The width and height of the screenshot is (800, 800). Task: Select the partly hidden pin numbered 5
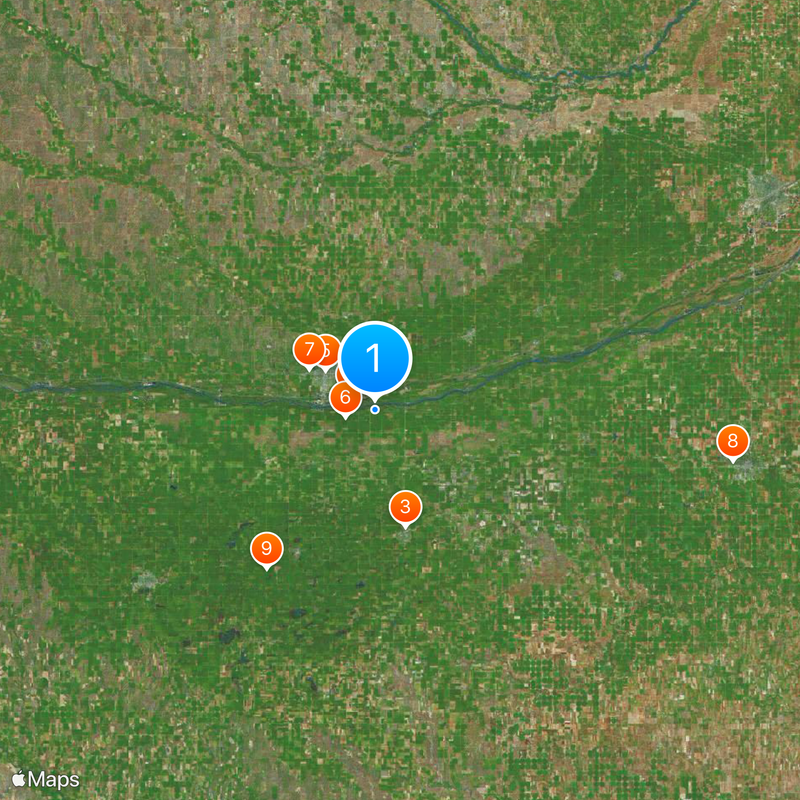click(329, 349)
